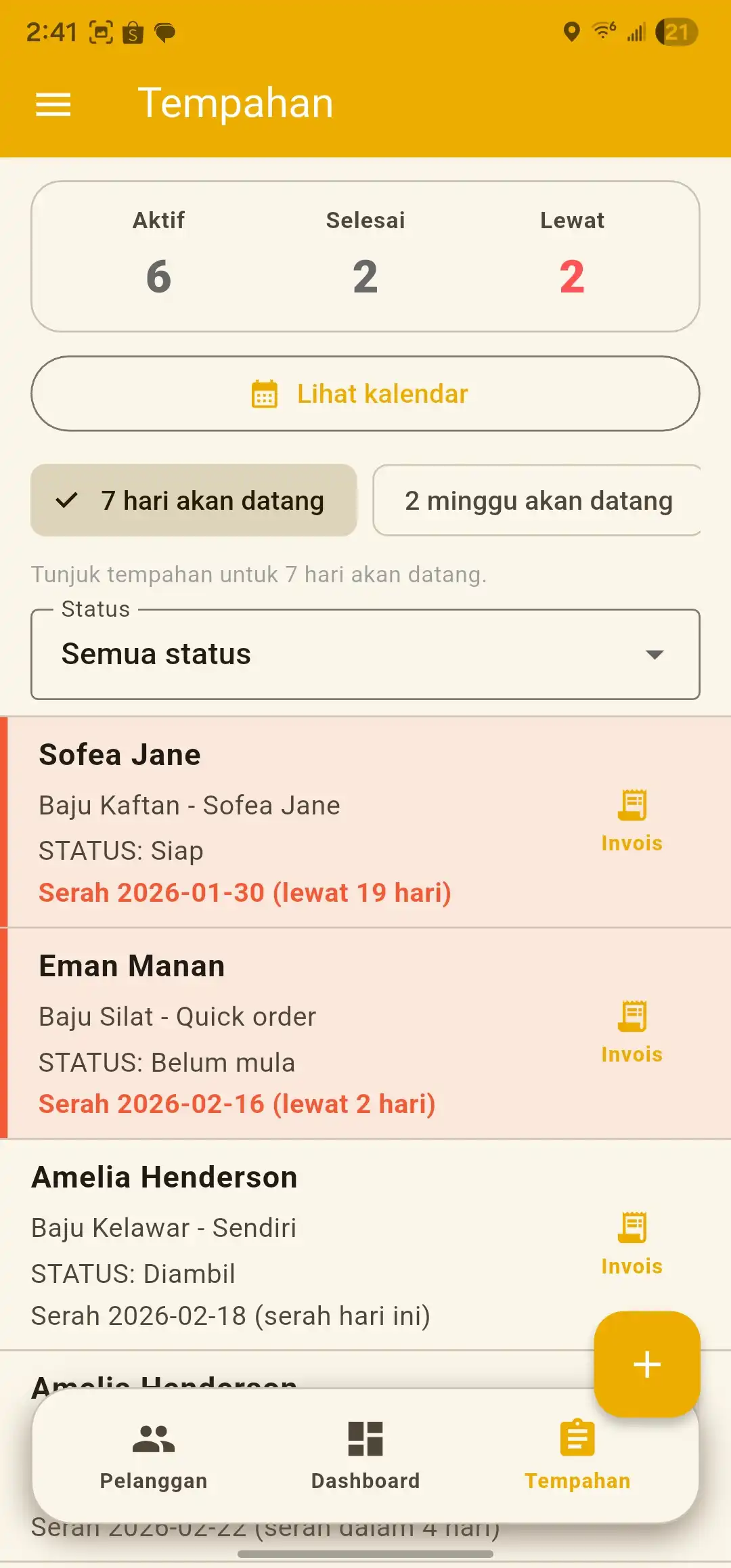The width and height of the screenshot is (731, 1568).
Task: Open Sofea Jane's Baju Kaftan order
Action: click(x=271, y=822)
